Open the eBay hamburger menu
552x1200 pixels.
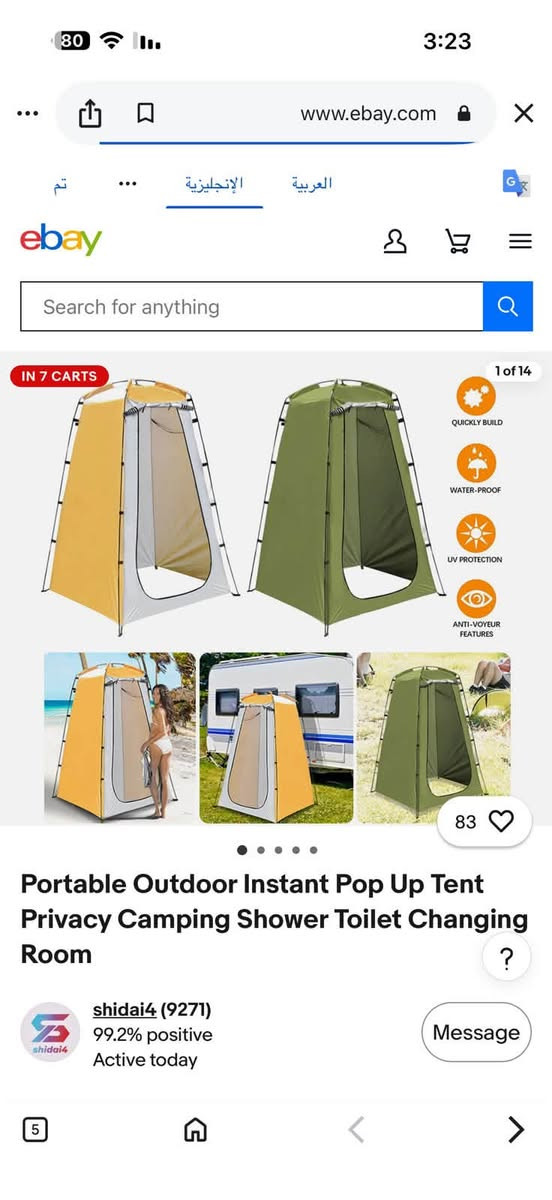click(x=520, y=241)
